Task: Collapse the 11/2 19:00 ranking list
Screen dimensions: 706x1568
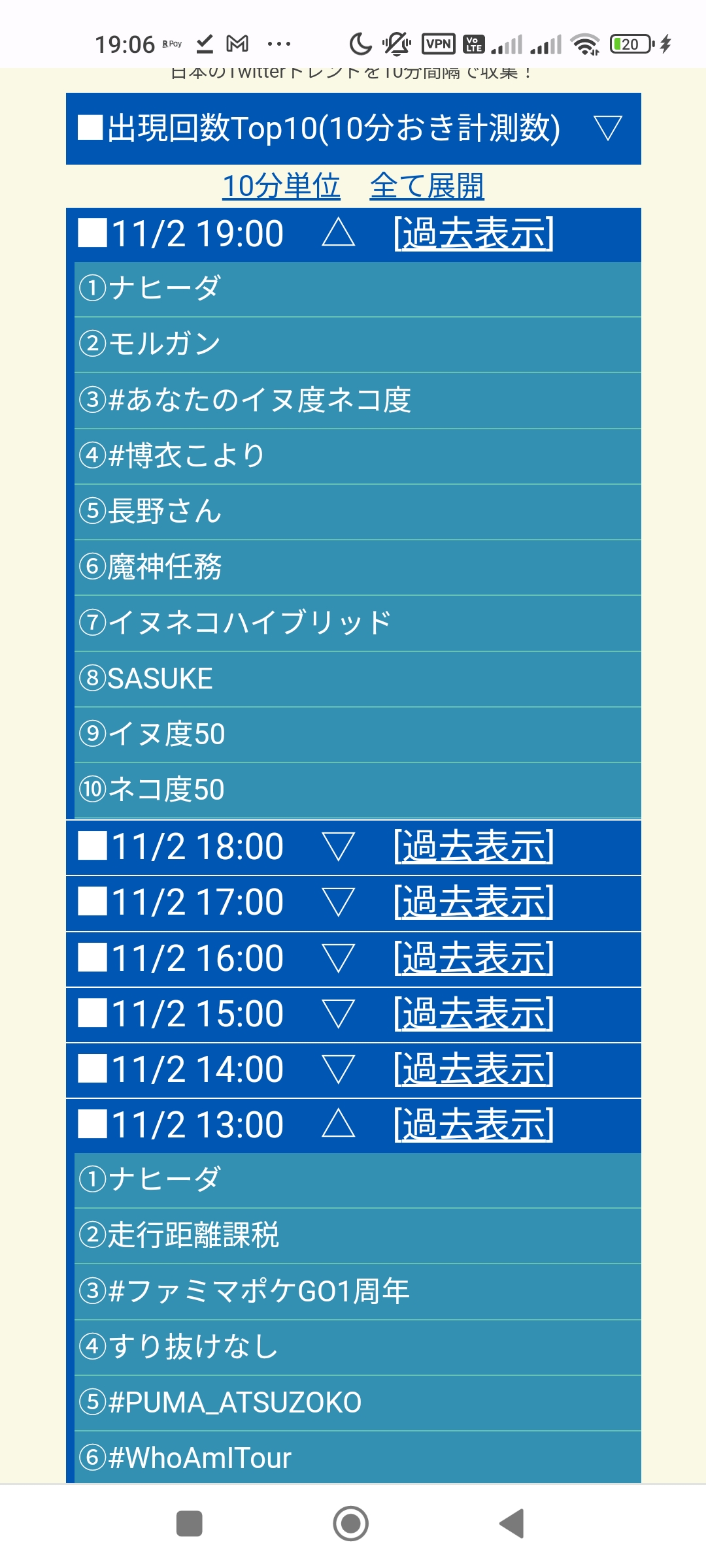Action: 339,233
